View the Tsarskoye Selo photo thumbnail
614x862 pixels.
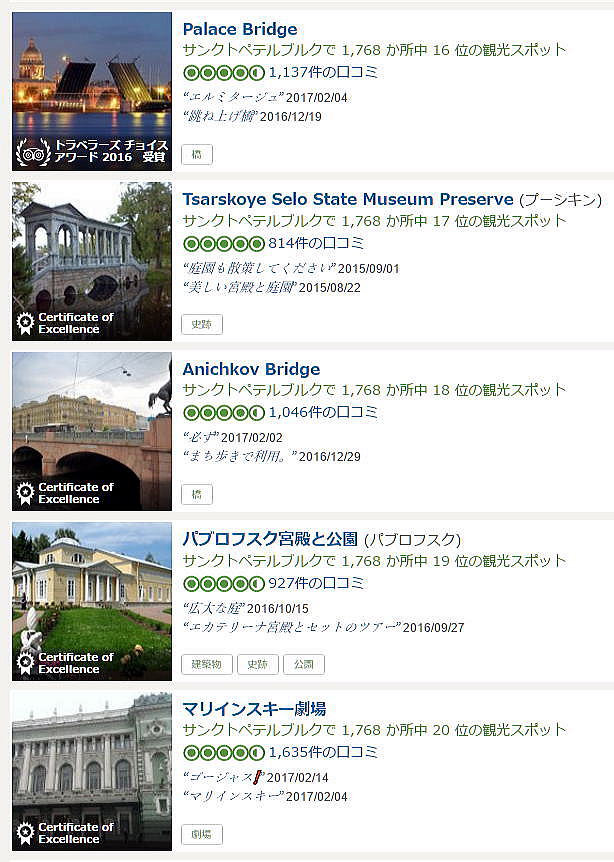[x=92, y=260]
